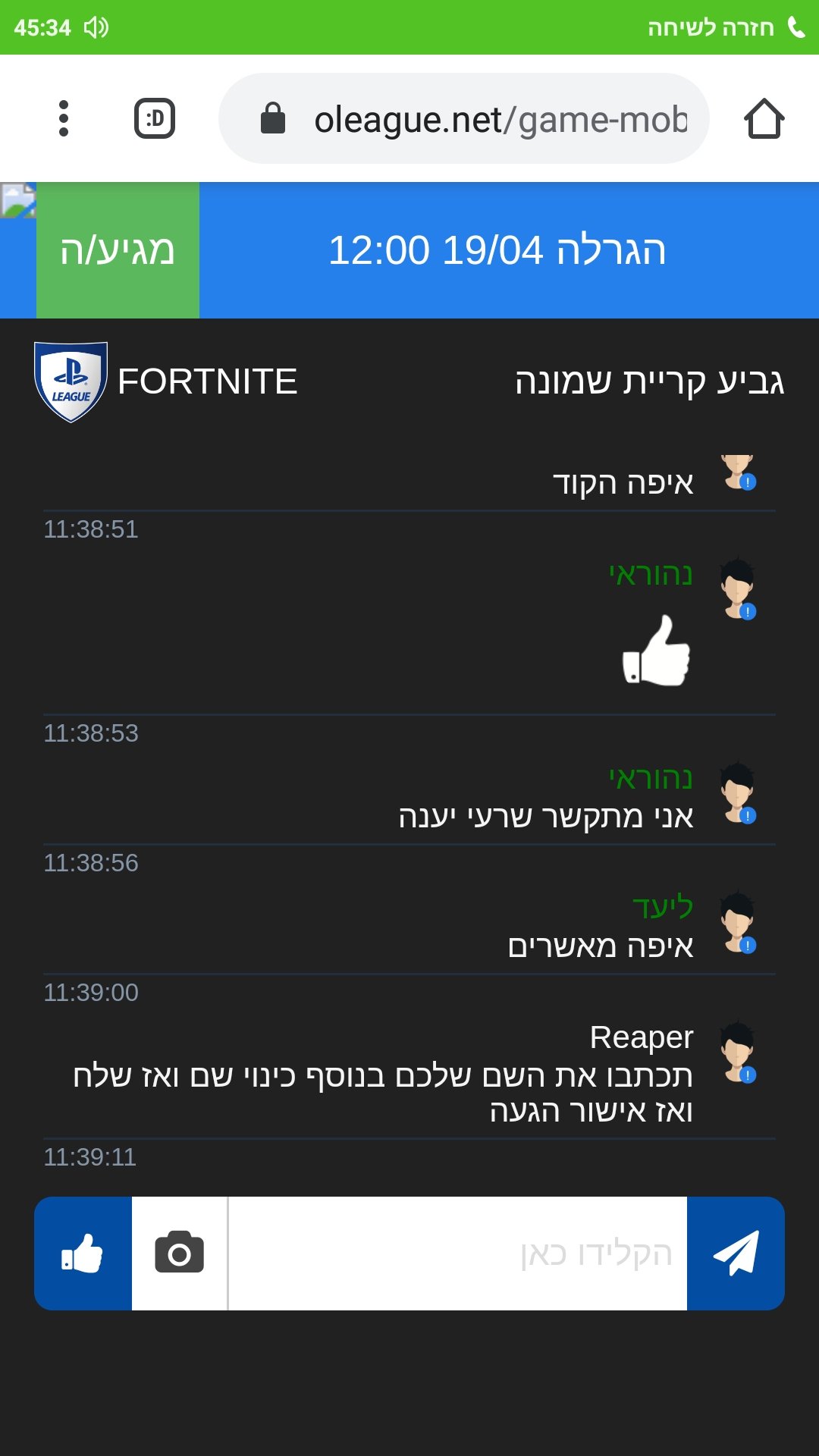Focus the הקלידו כאן message field
Screen dimensions: 819x1456
coord(458,1254)
